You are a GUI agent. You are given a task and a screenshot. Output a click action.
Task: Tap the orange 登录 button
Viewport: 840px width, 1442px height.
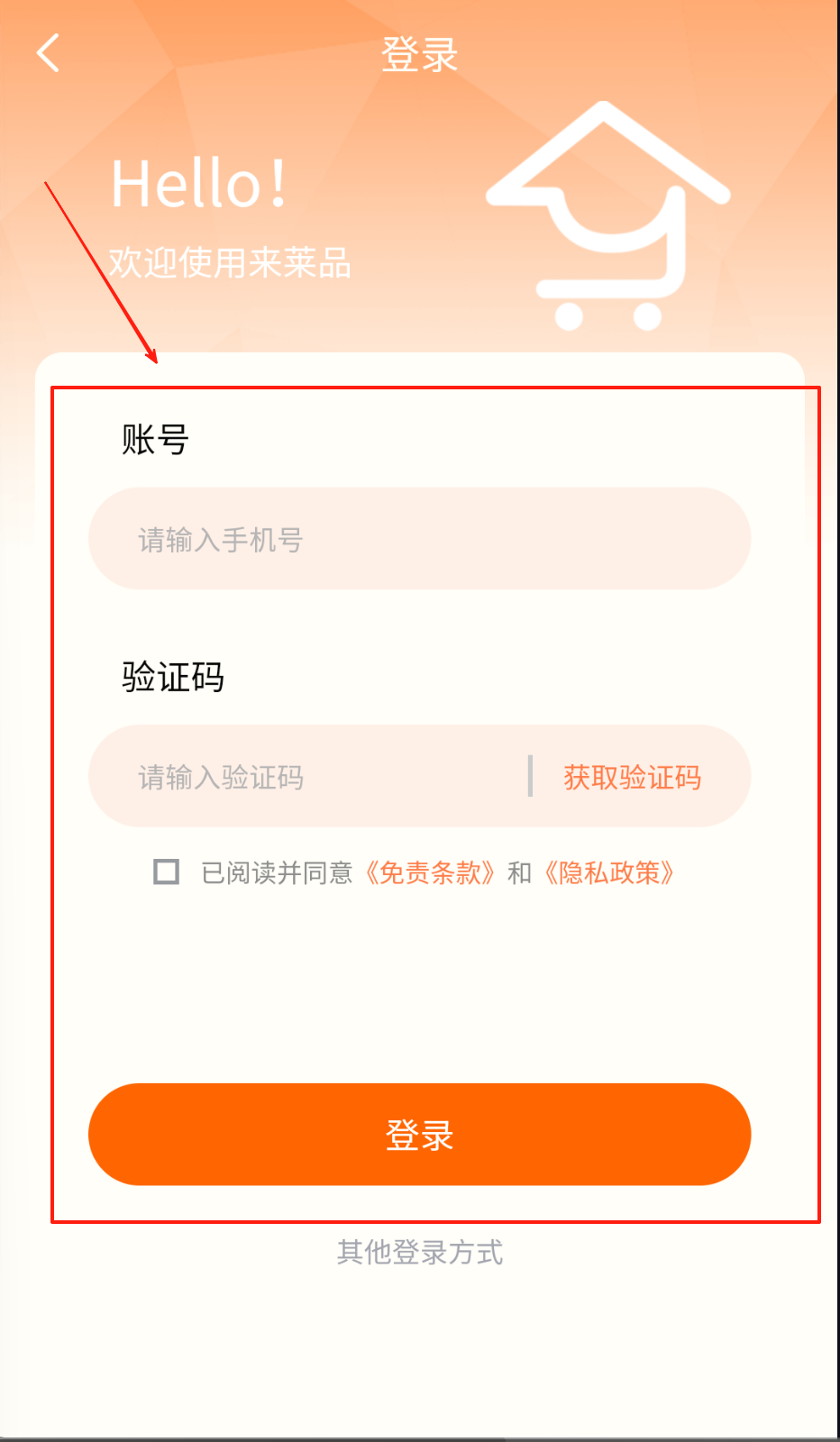[x=419, y=1134]
